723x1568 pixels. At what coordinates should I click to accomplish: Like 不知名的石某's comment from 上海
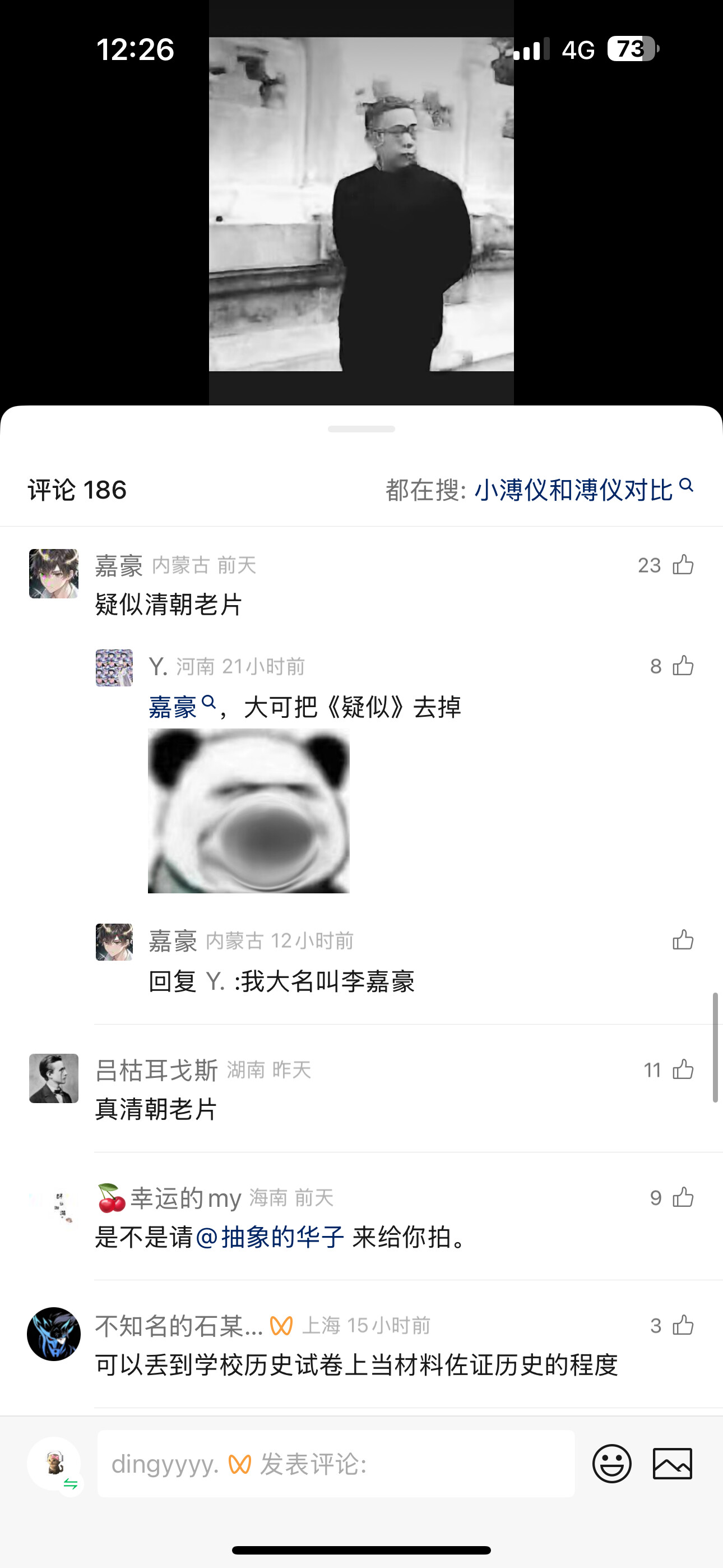pyautogui.click(x=683, y=1325)
